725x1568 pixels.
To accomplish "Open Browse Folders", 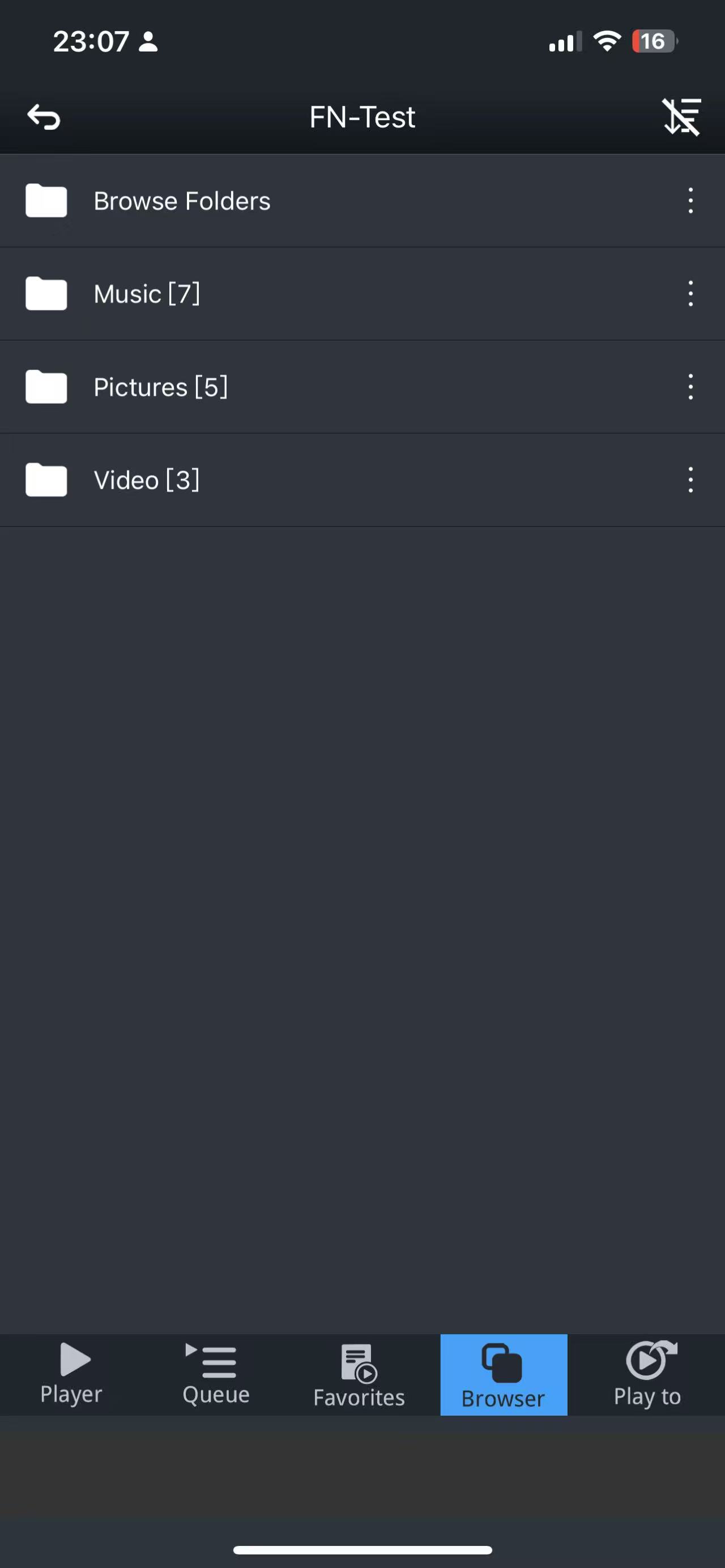I will tap(181, 201).
